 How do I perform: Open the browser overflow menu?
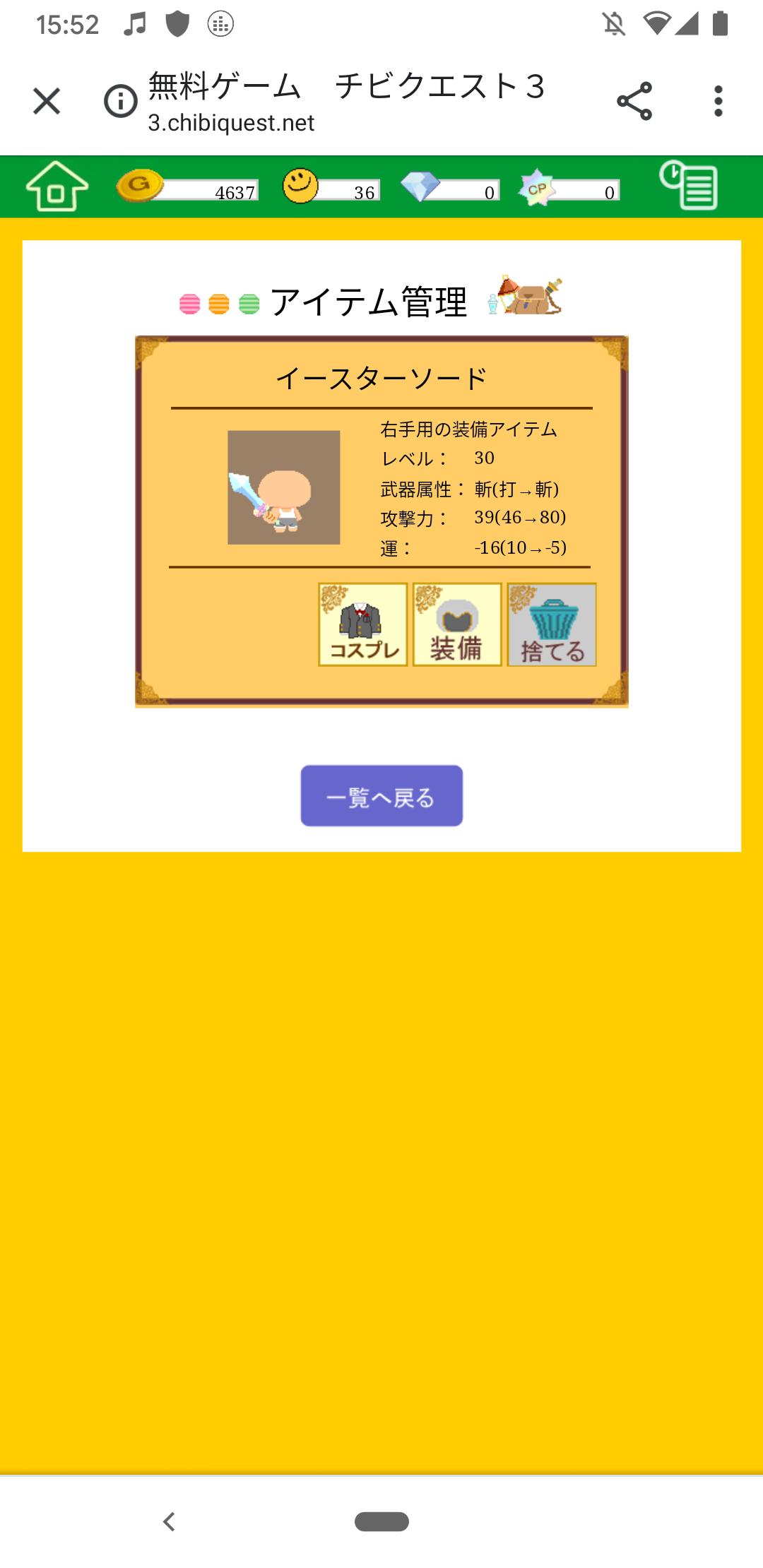[x=718, y=101]
